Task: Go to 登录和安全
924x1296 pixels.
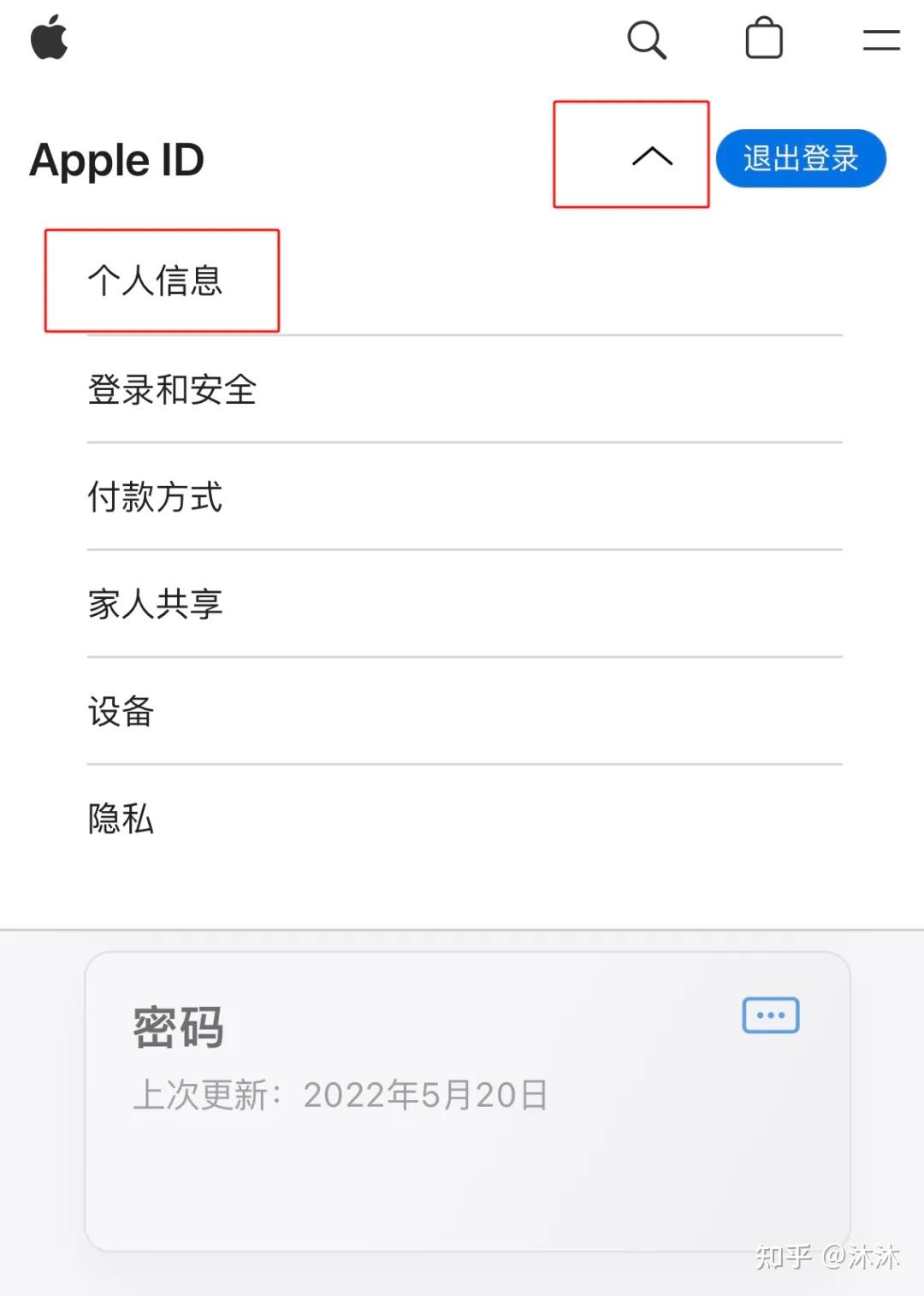Action: pos(172,390)
